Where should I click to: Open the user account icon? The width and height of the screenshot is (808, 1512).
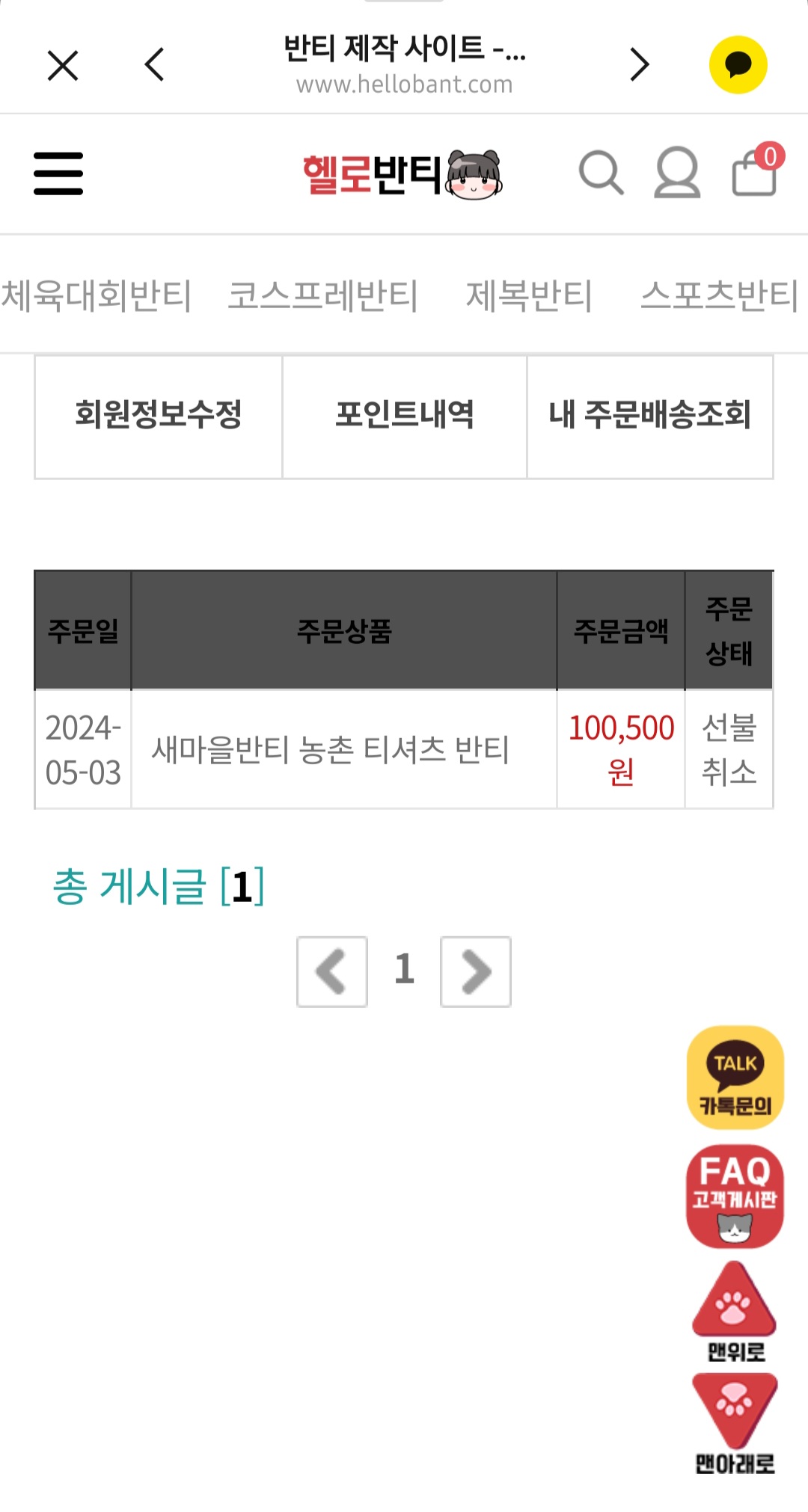point(677,173)
